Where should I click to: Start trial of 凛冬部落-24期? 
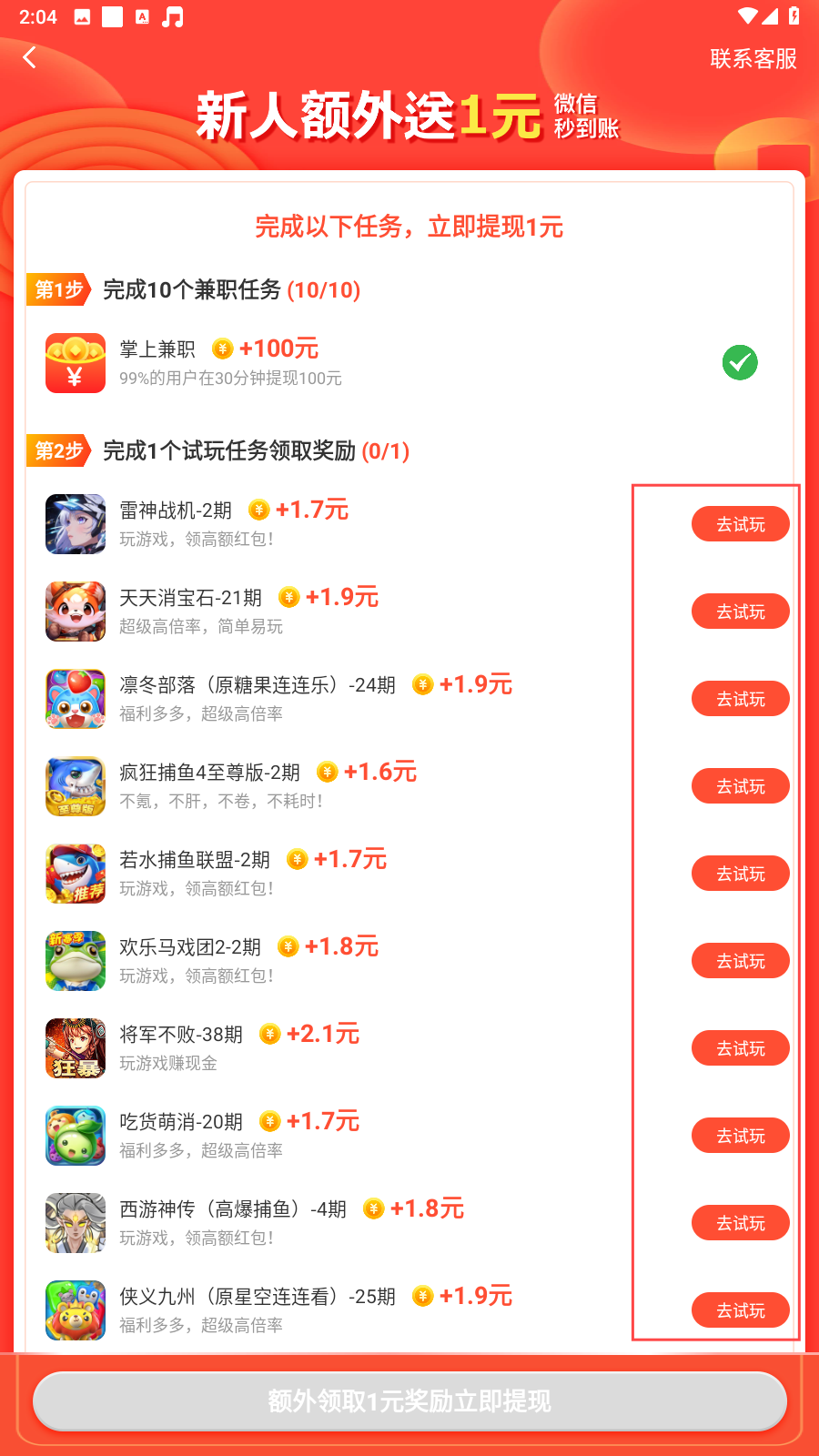[741, 699]
